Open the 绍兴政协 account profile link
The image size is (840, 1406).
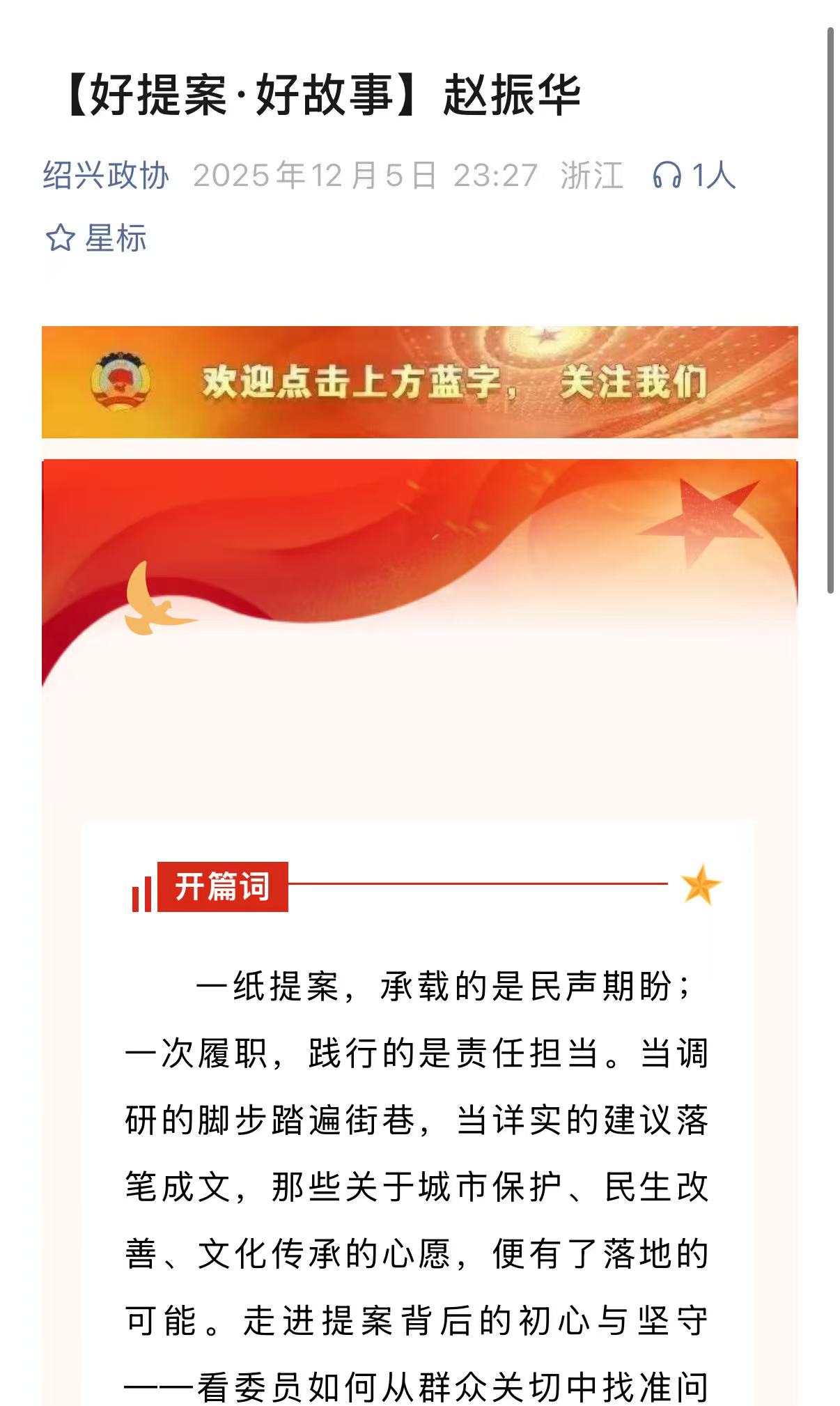(106, 175)
